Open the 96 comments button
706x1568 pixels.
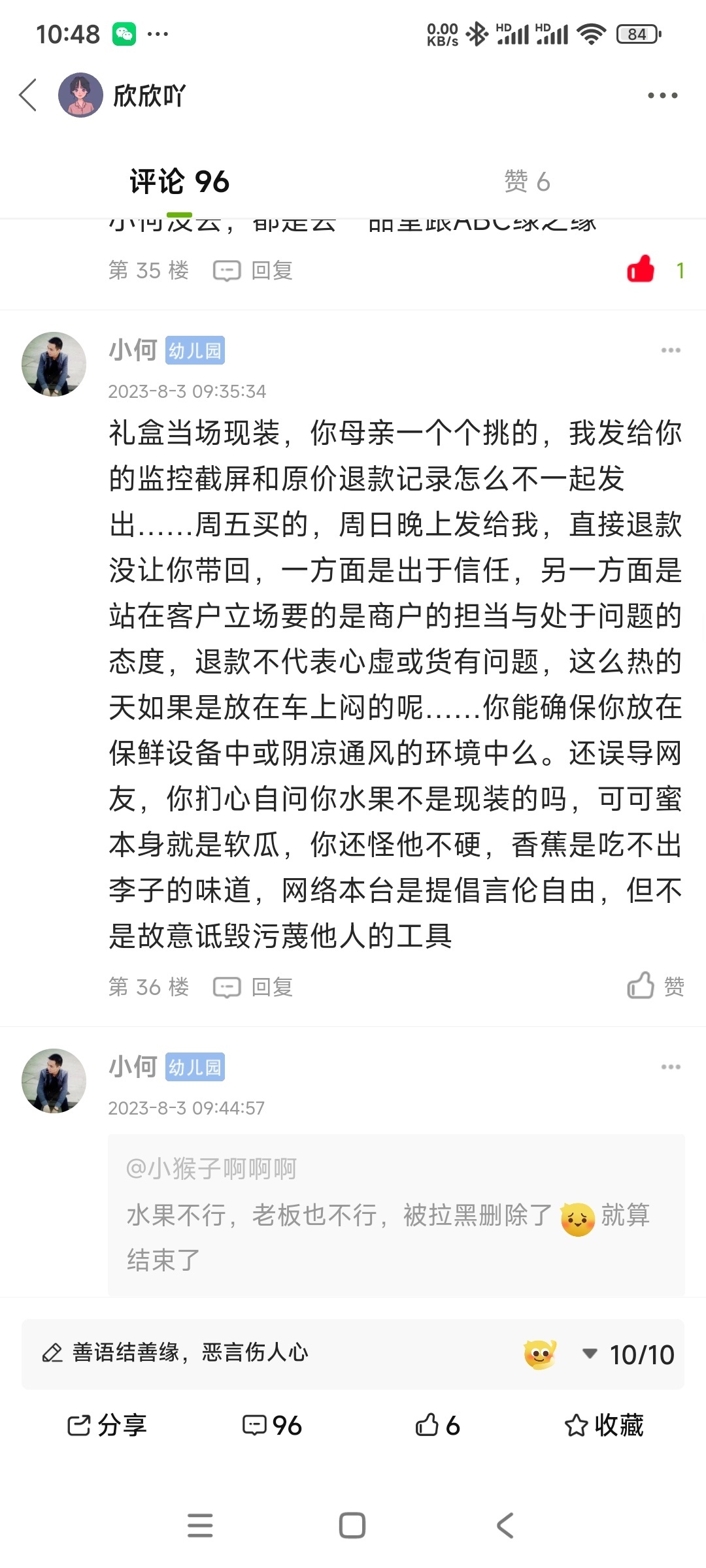point(272,1426)
